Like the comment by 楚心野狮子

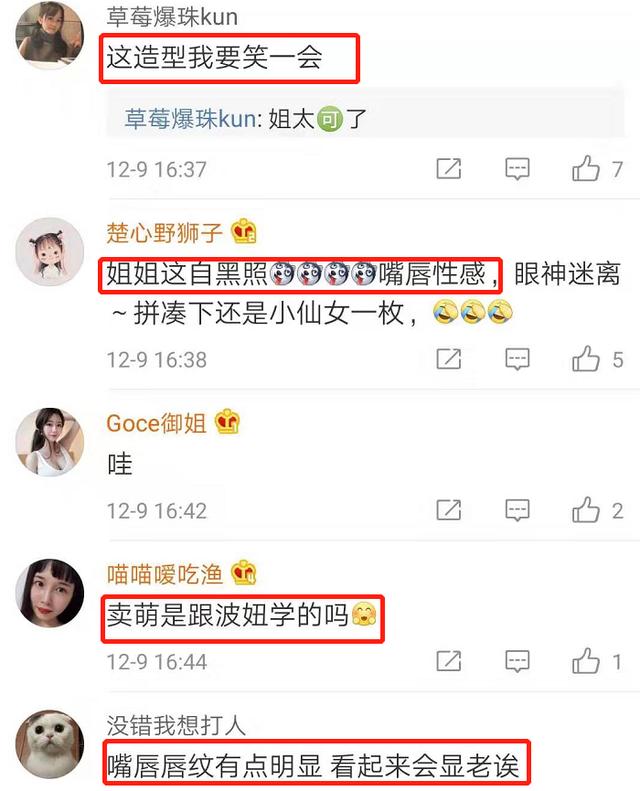[x=586, y=359]
